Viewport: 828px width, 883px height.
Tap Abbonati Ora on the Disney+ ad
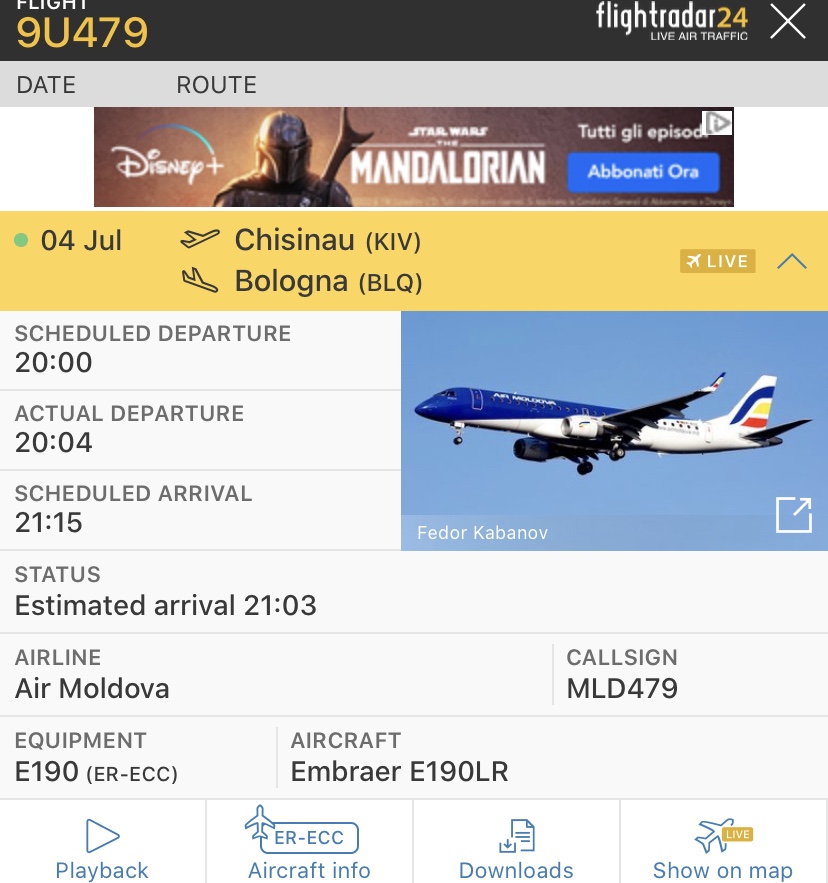coord(643,171)
